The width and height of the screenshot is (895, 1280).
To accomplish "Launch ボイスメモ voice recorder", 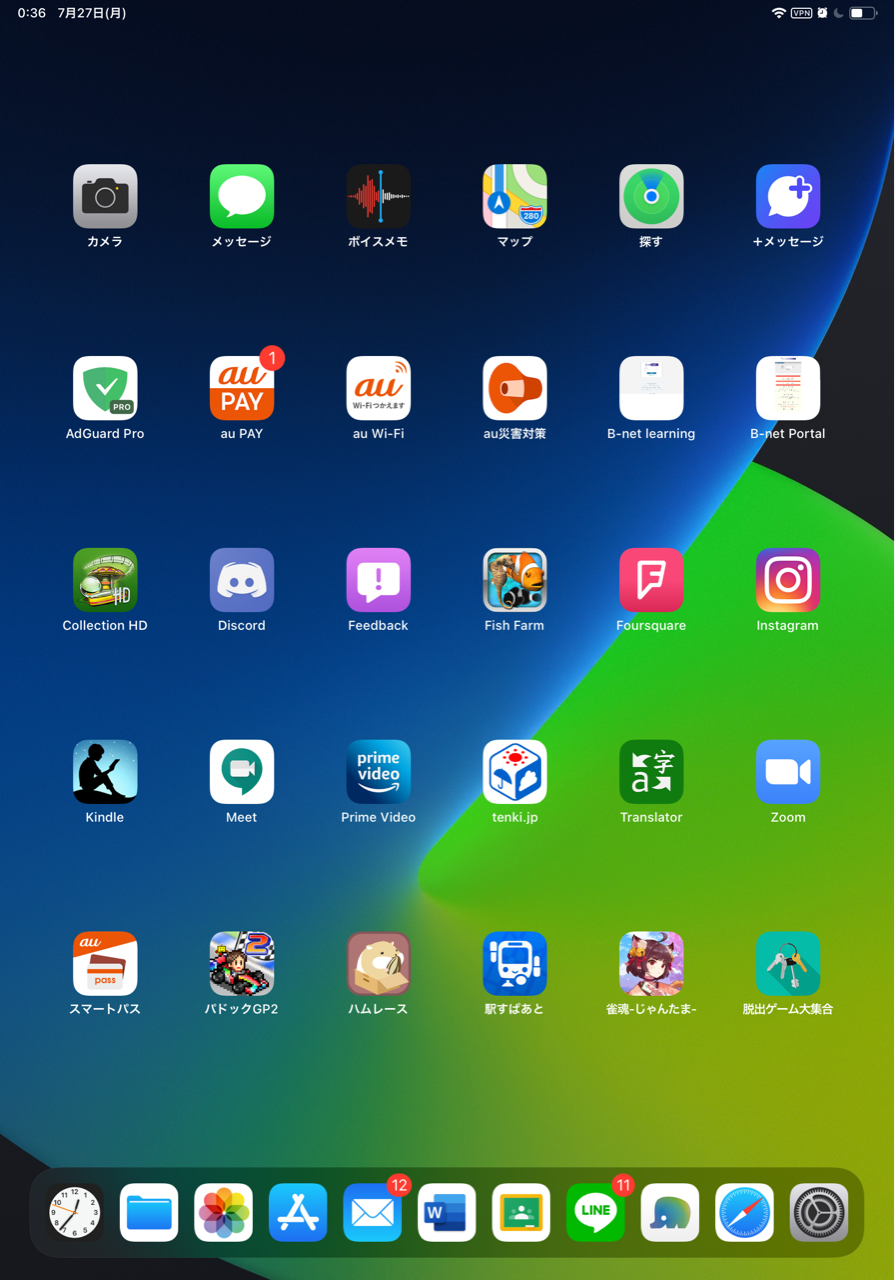I will pos(378,196).
